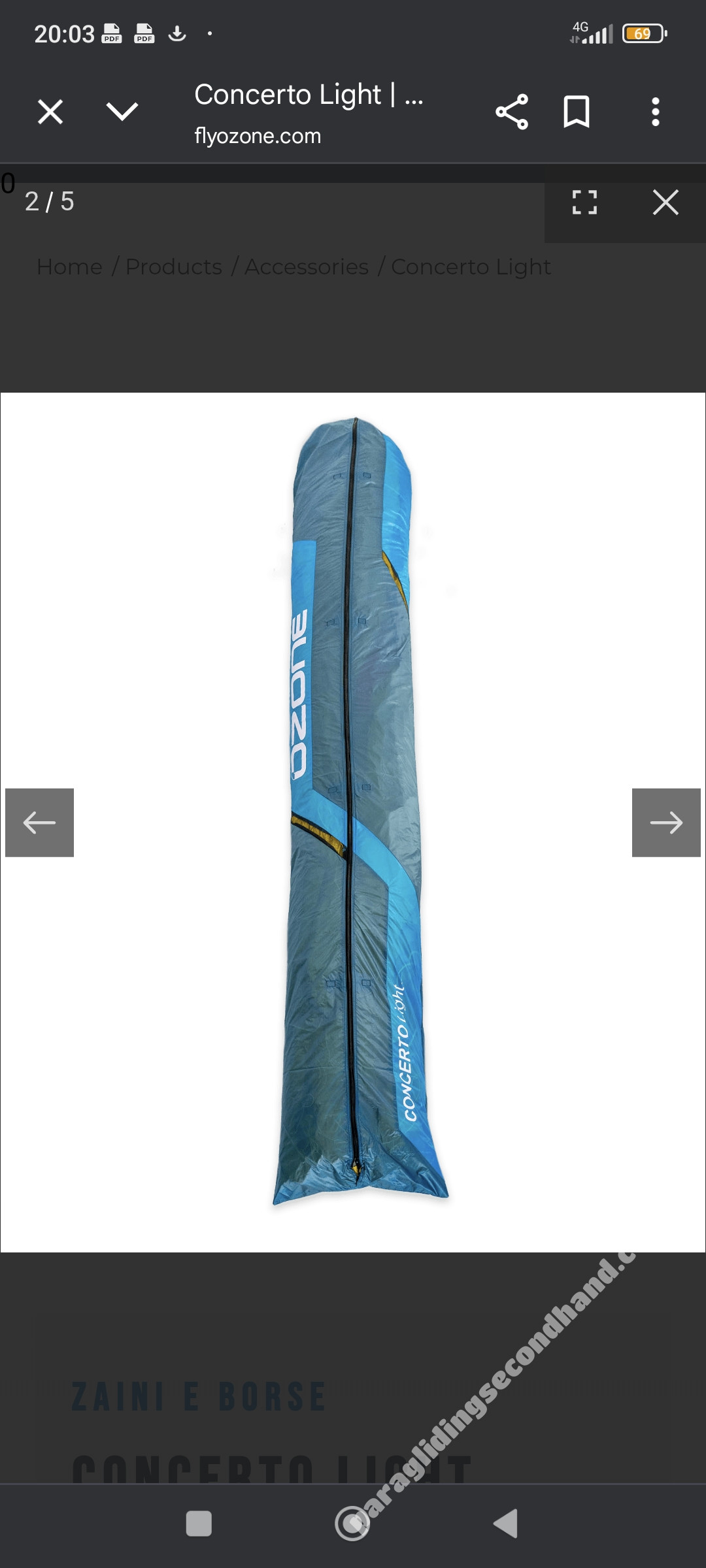Screen dimensions: 706x1568
Task: Share this Concerto Light page
Action: pos(512,112)
